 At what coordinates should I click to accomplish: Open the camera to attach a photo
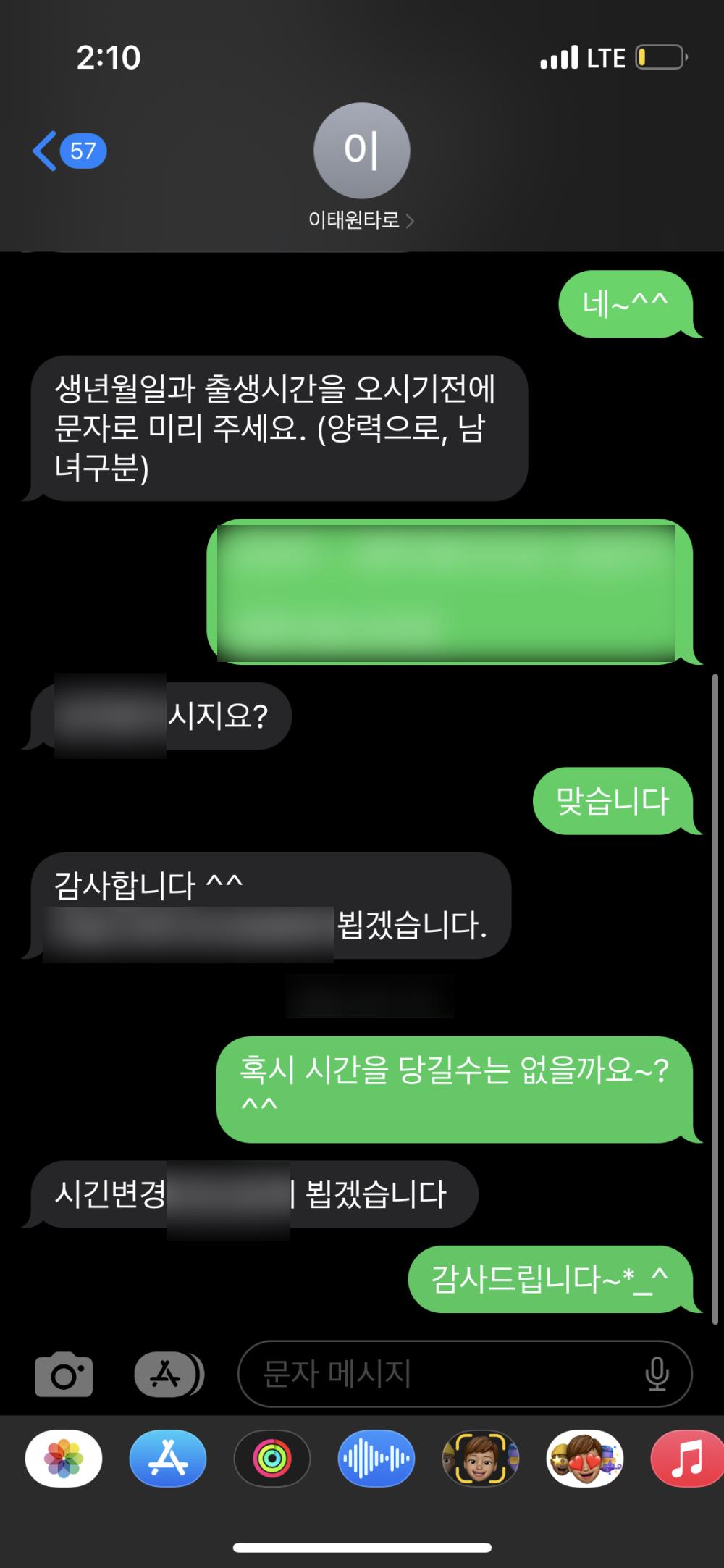(64, 1375)
